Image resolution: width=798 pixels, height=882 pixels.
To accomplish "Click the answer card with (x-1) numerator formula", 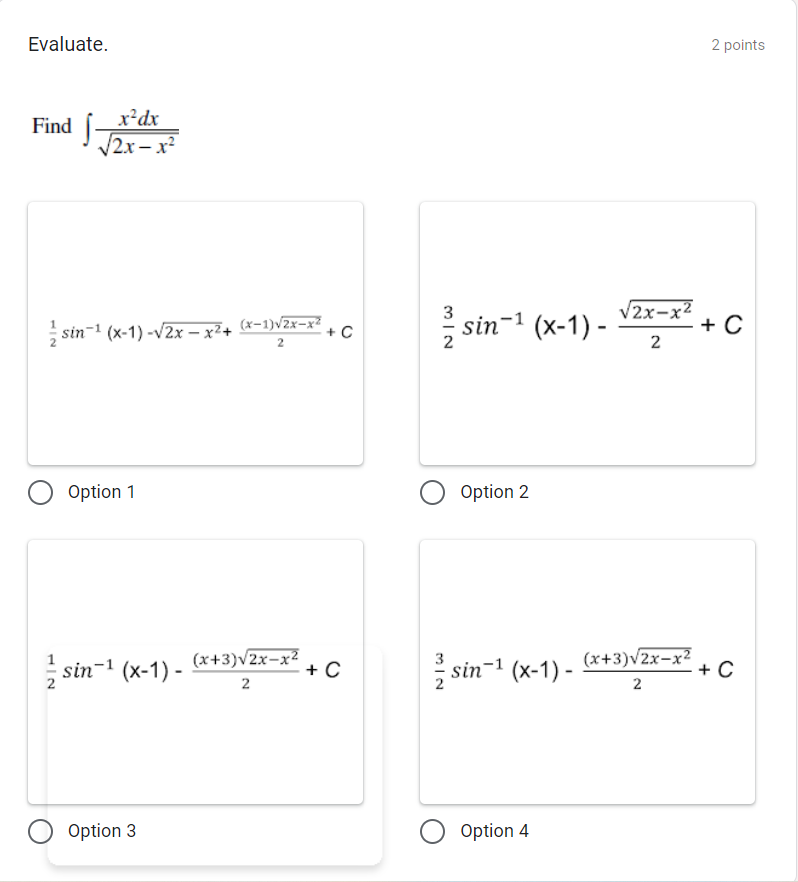I will (x=195, y=330).
